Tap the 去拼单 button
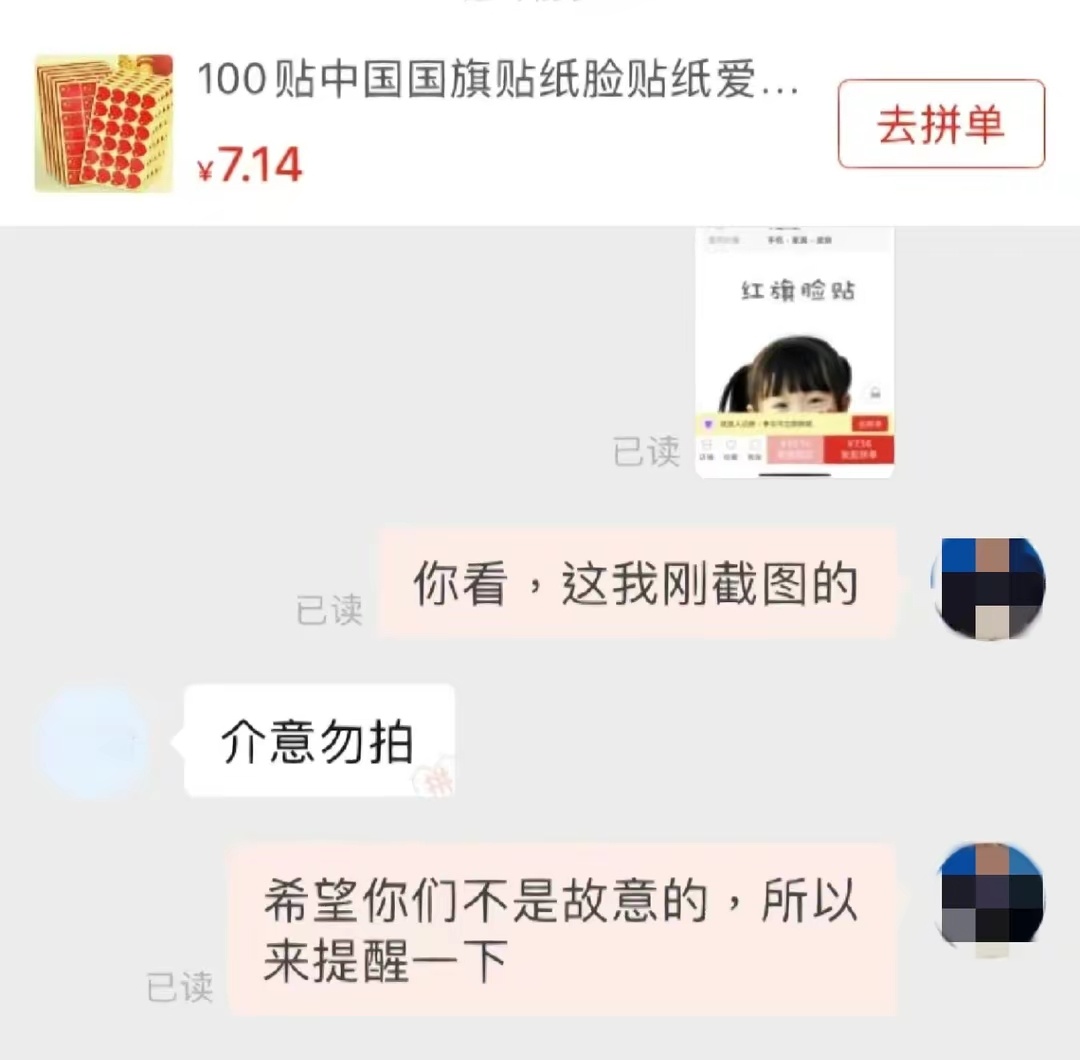This screenshot has width=1080, height=1060. click(x=940, y=124)
